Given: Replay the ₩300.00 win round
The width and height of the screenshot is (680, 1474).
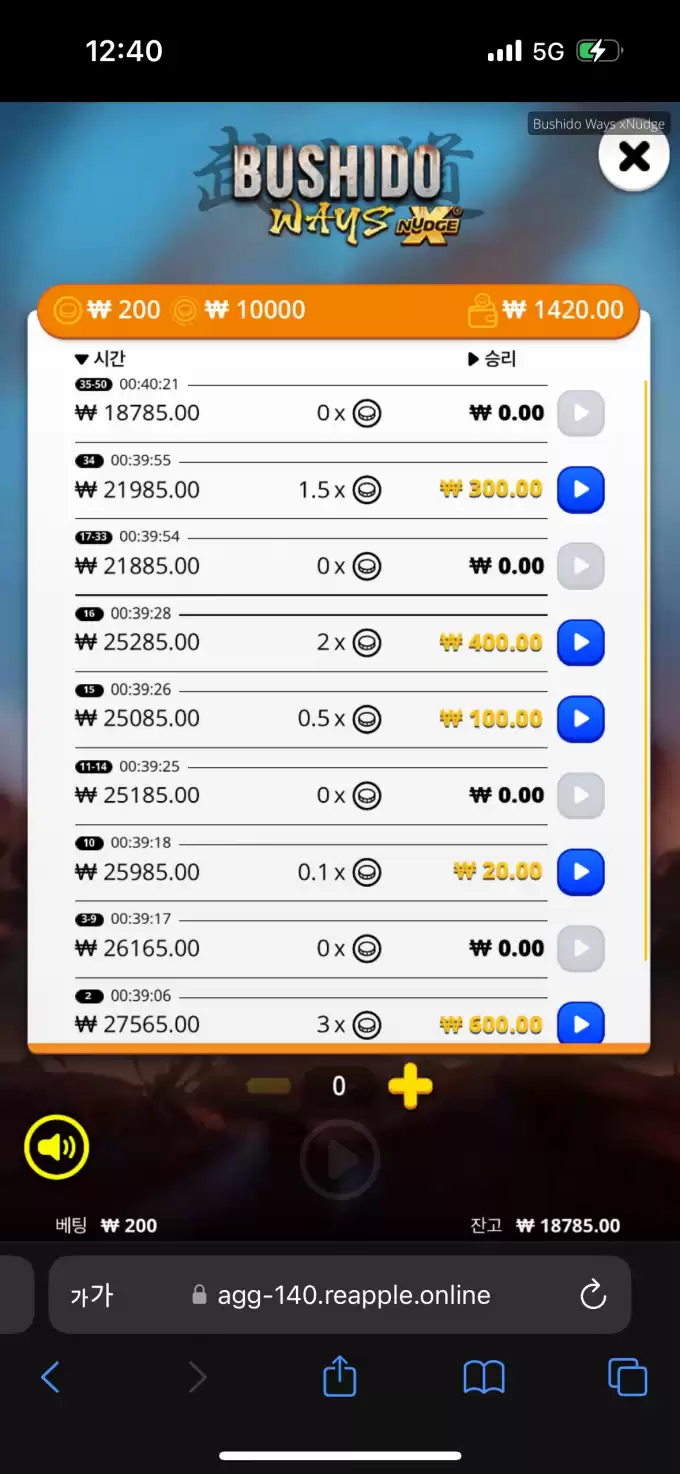Looking at the screenshot, I should (580, 490).
